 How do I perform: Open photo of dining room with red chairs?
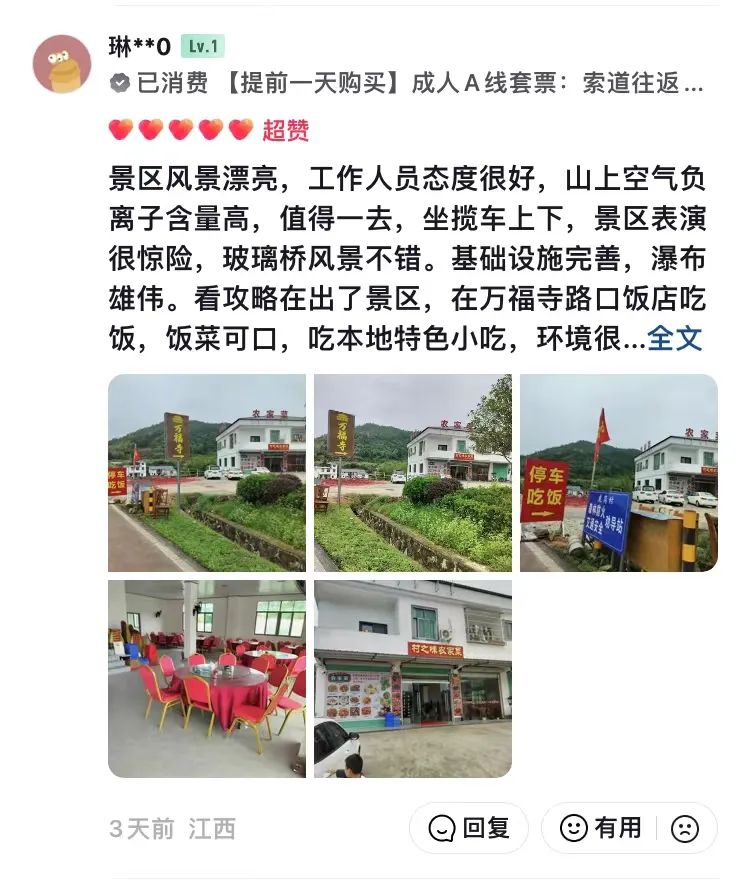pyautogui.click(x=207, y=678)
